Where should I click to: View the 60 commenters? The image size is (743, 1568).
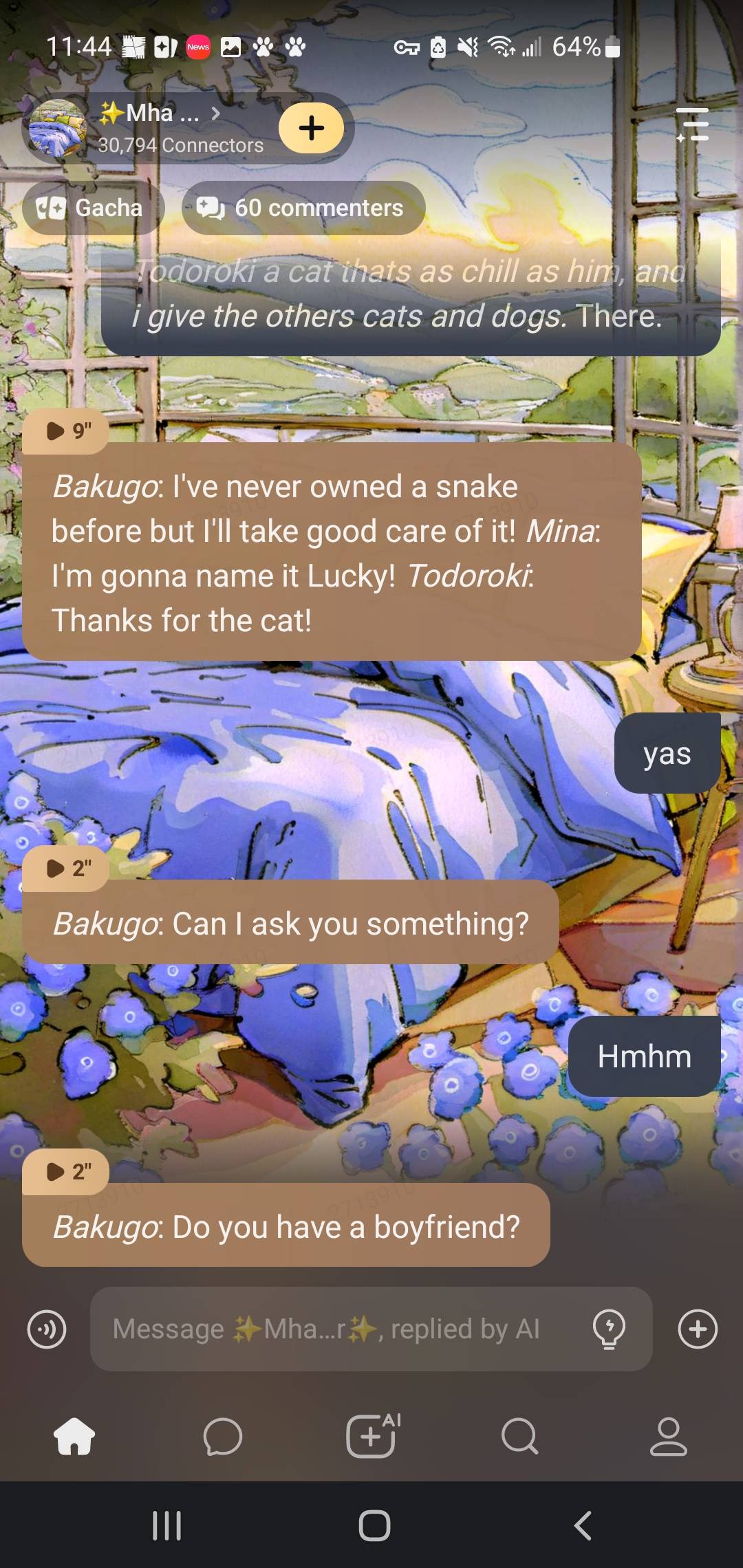click(x=303, y=208)
